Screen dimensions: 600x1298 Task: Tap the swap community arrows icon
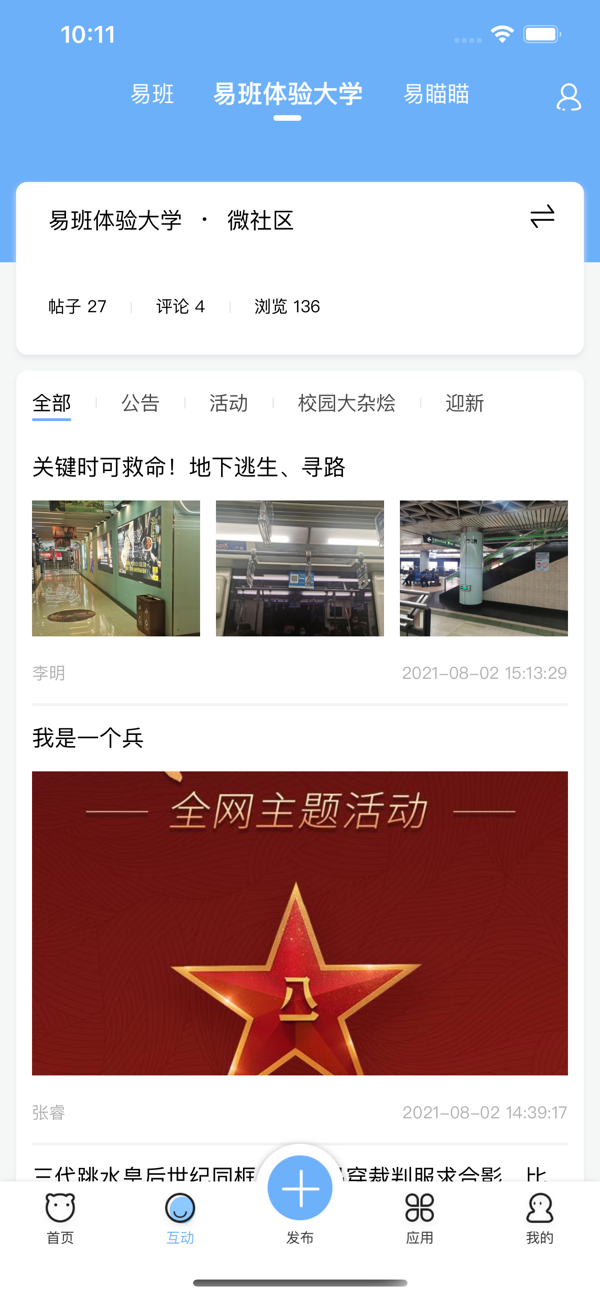pyautogui.click(x=542, y=217)
